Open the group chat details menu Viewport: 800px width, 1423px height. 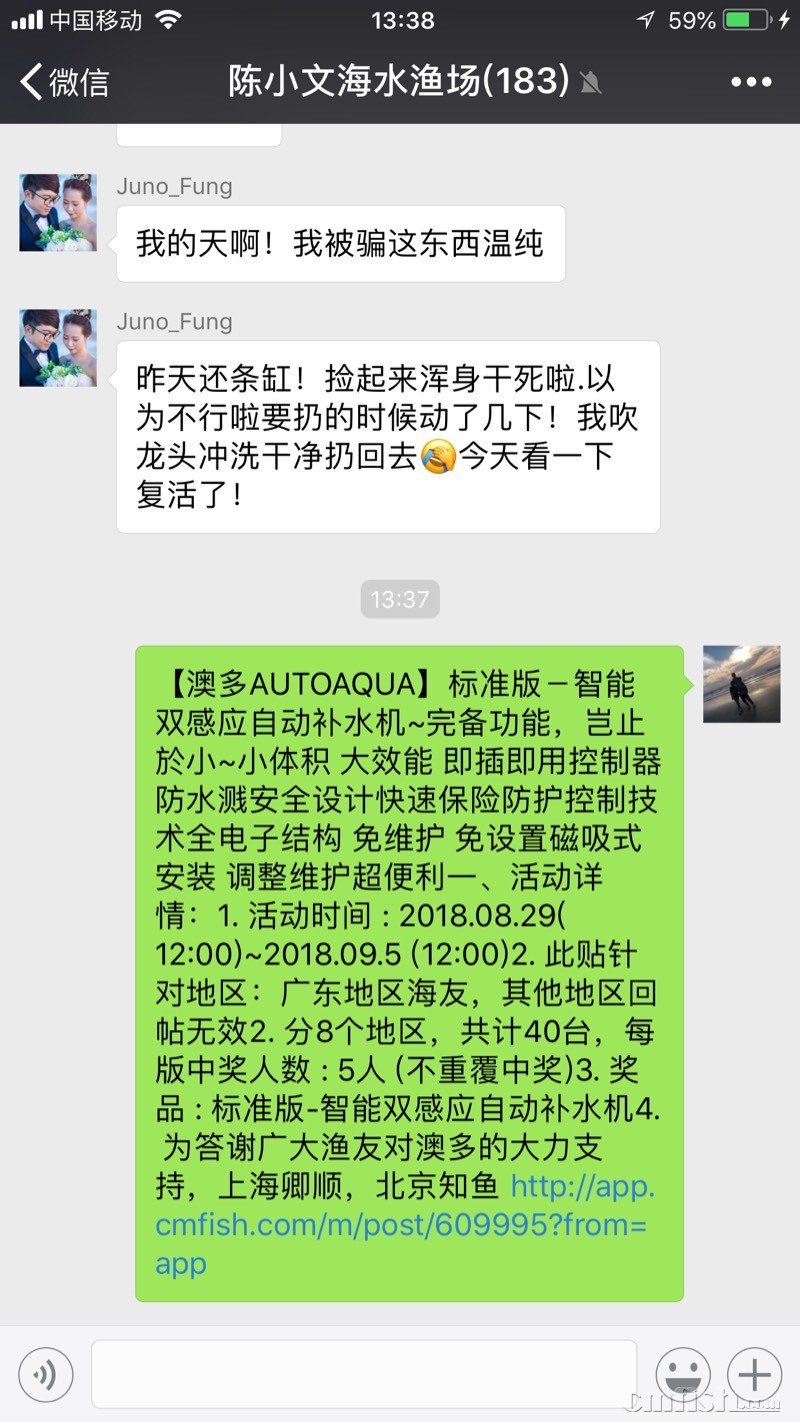[x=751, y=82]
